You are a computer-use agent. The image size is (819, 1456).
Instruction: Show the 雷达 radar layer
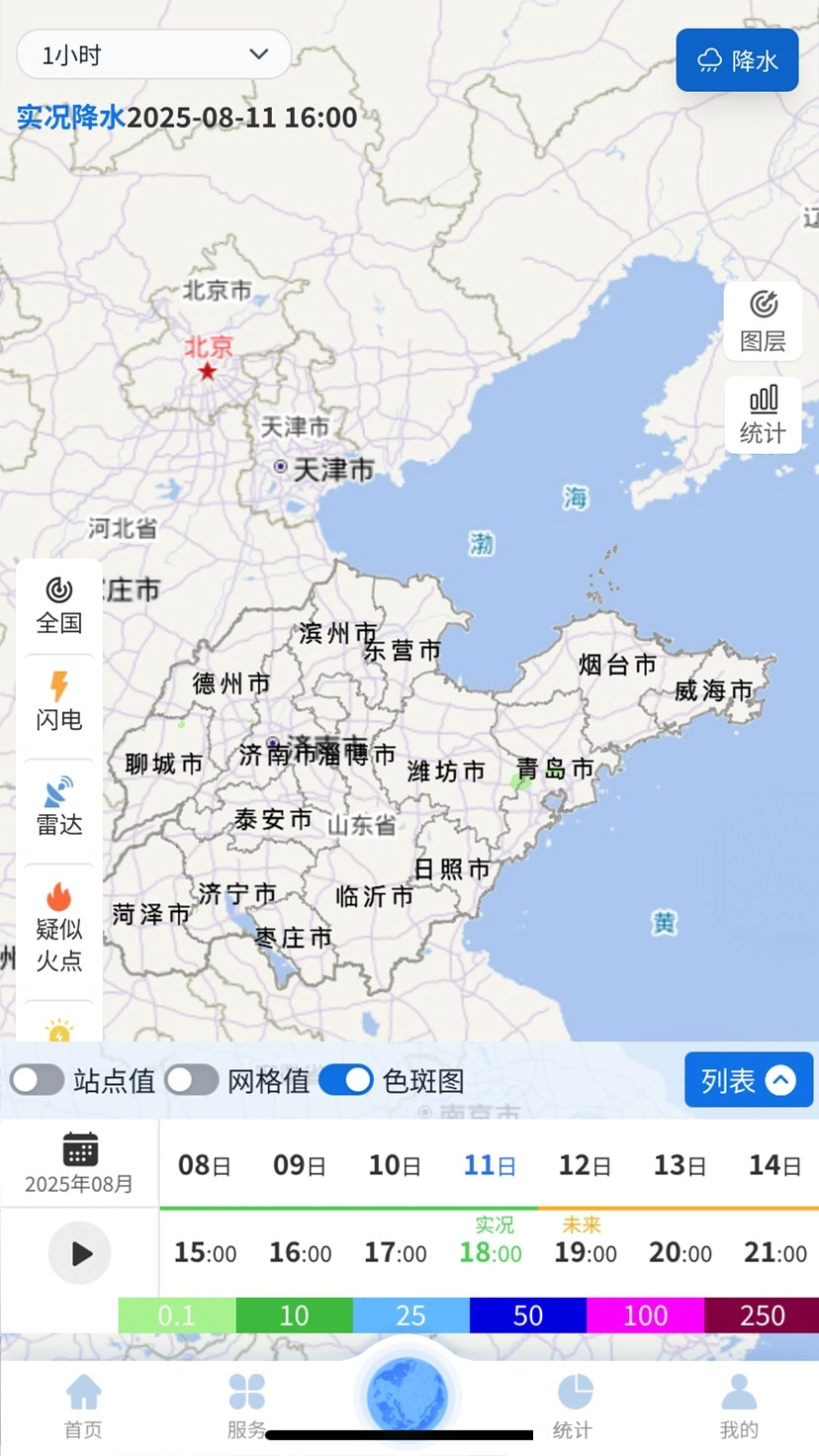[59, 805]
